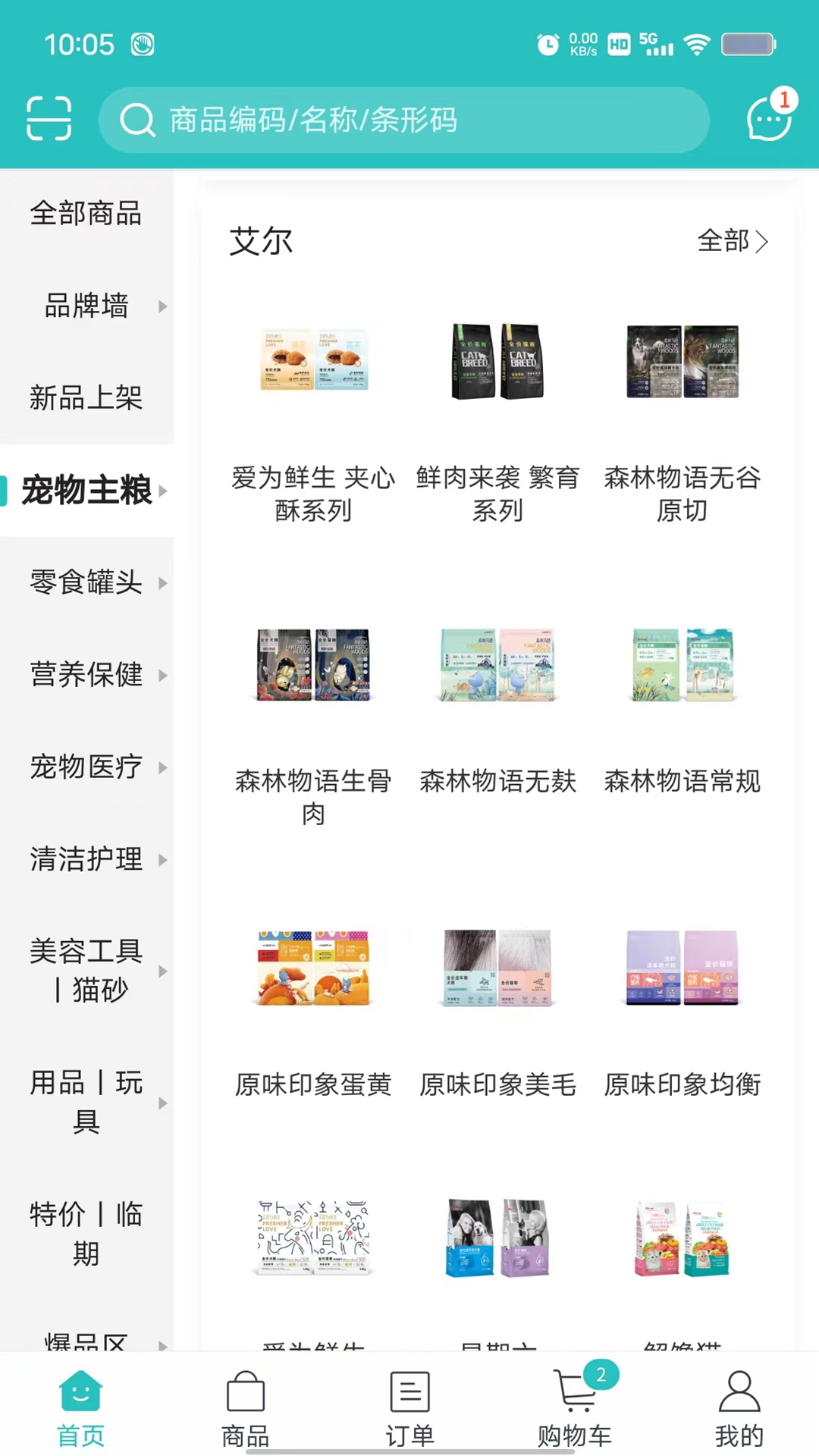Viewport: 819px width, 1456px height.
Task: Select 清洁护理 category
Action: 86,859
